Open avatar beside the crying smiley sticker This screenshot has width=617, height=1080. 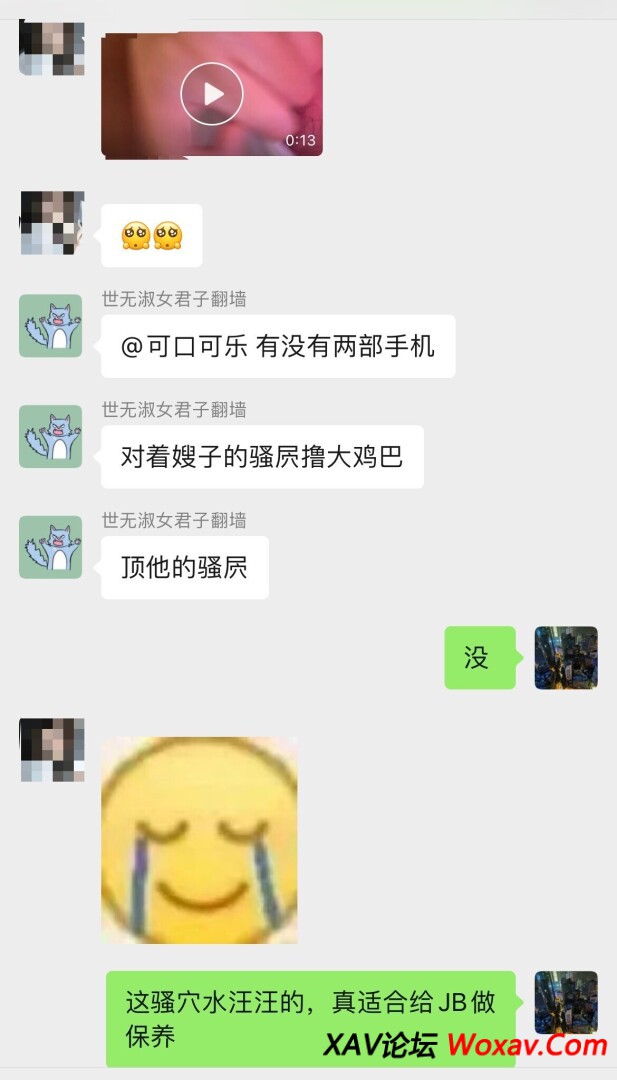[x=51, y=750]
